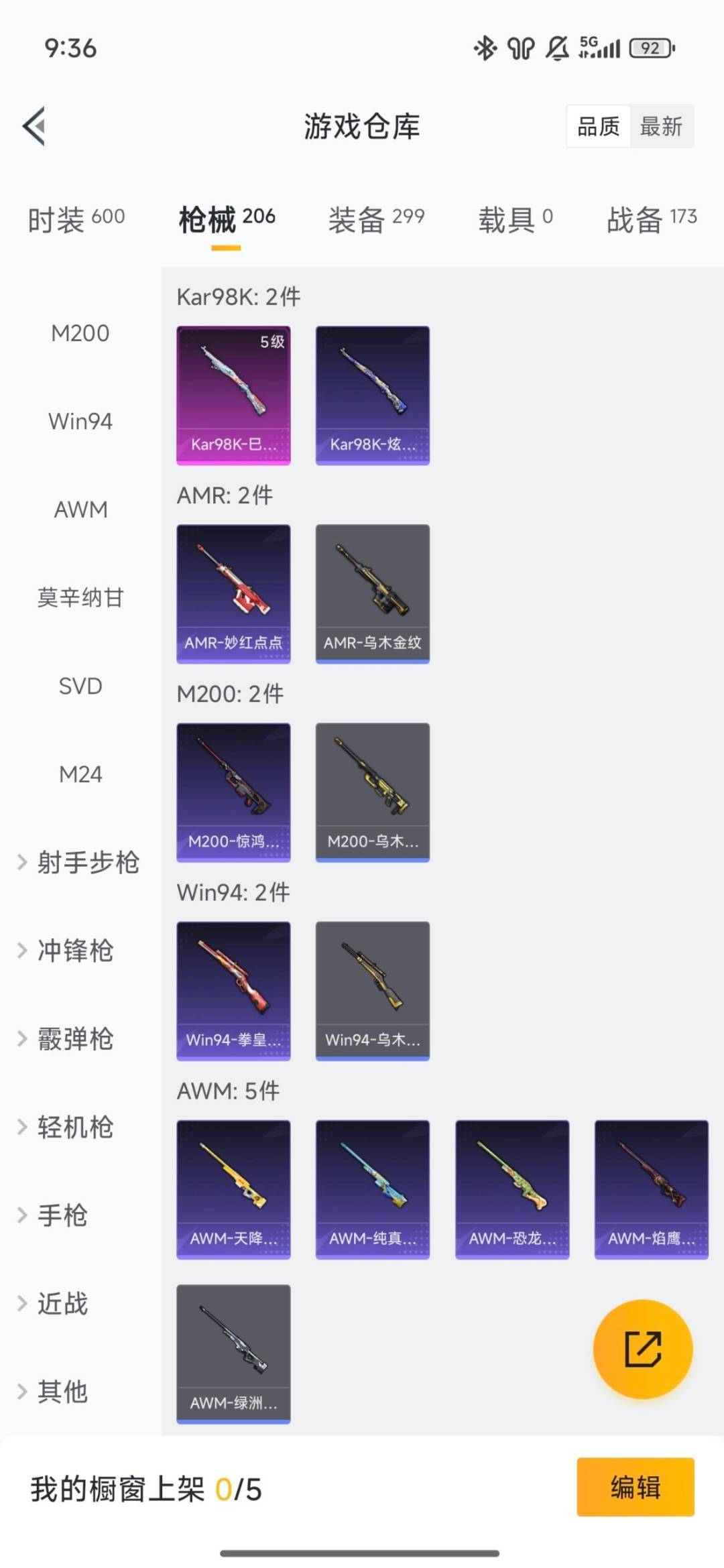Sort items by 最新

(x=661, y=127)
